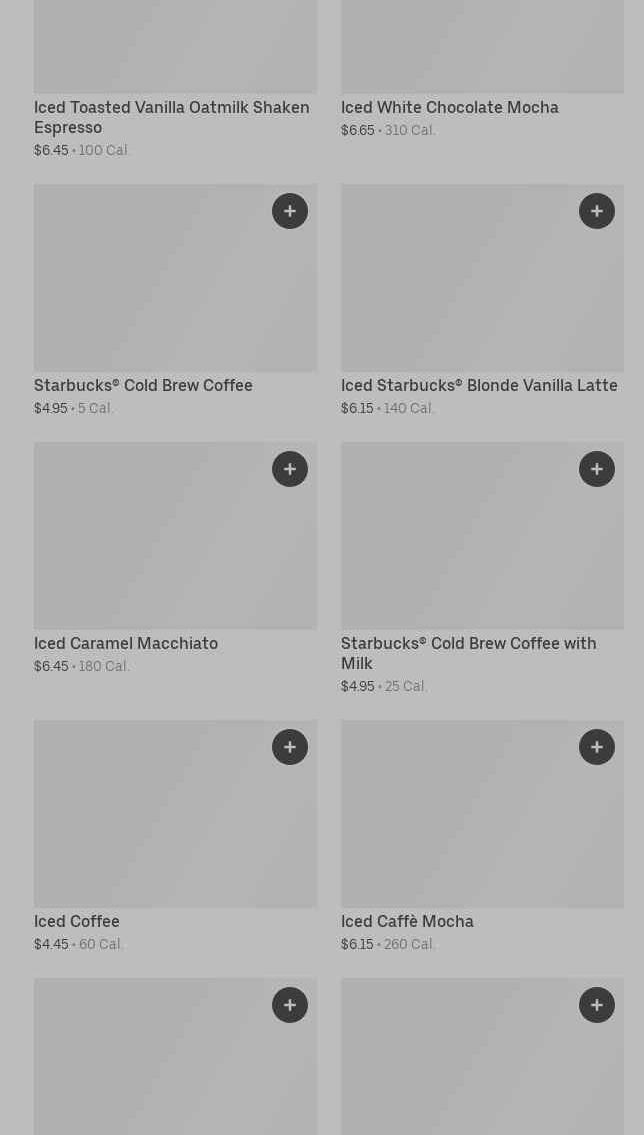
Task: Open the Iced Coffee item page
Action: click(77, 921)
